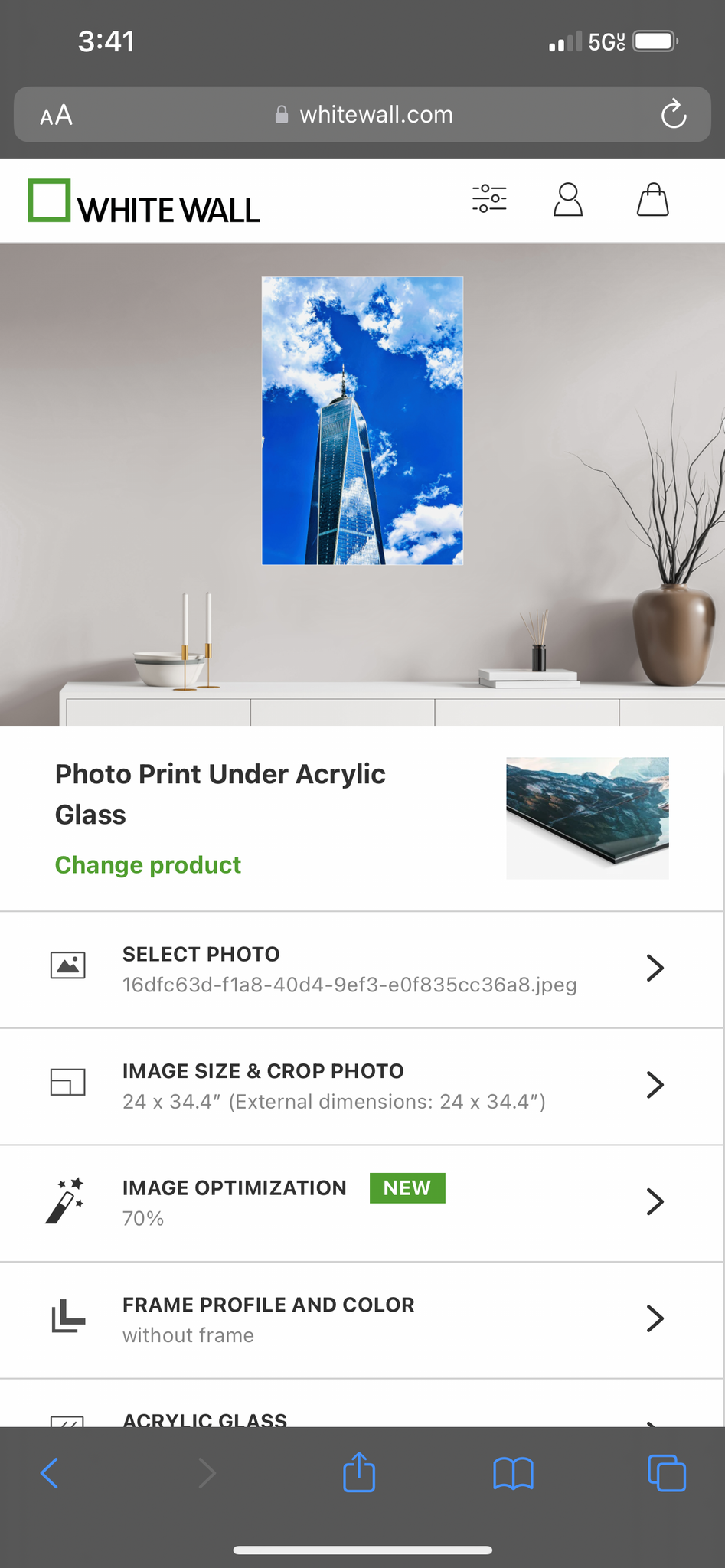The height and width of the screenshot is (1568, 725).
Task: Open Frame Profile and Color options
Action: pos(361,1319)
